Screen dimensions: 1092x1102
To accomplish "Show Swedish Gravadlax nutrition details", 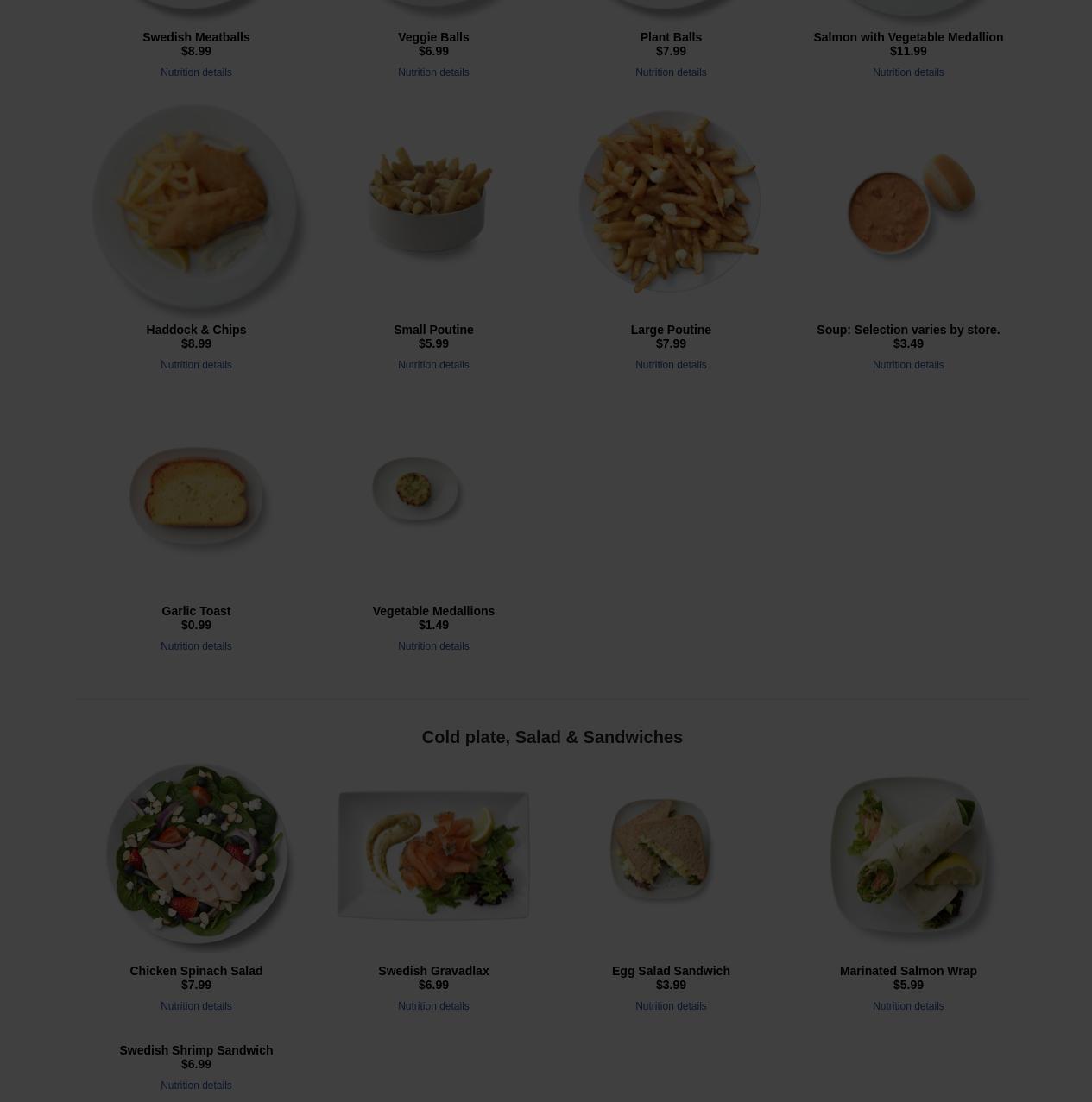I will 433,1006.
